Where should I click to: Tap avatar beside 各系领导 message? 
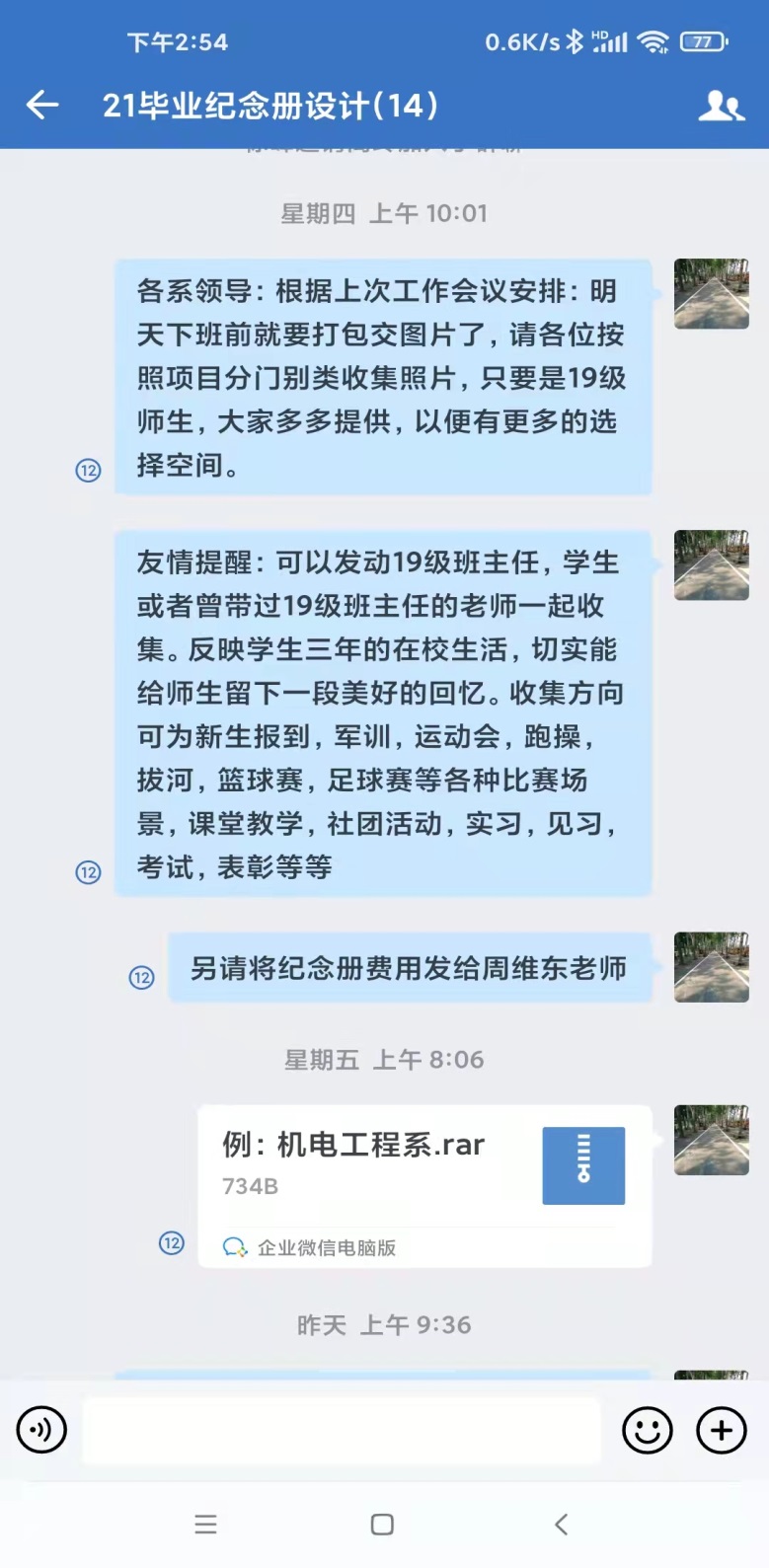tap(711, 293)
